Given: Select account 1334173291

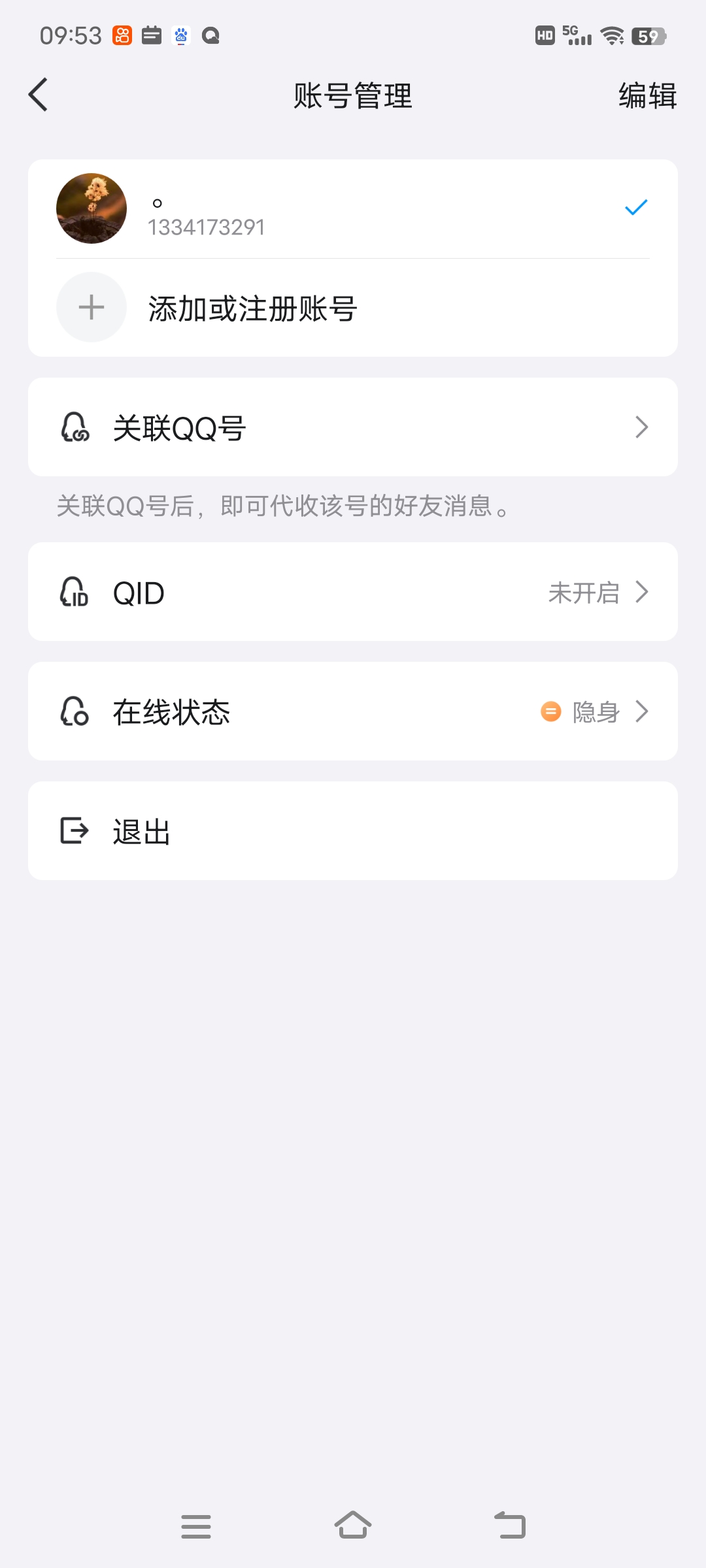Looking at the screenshot, I should coord(353,209).
